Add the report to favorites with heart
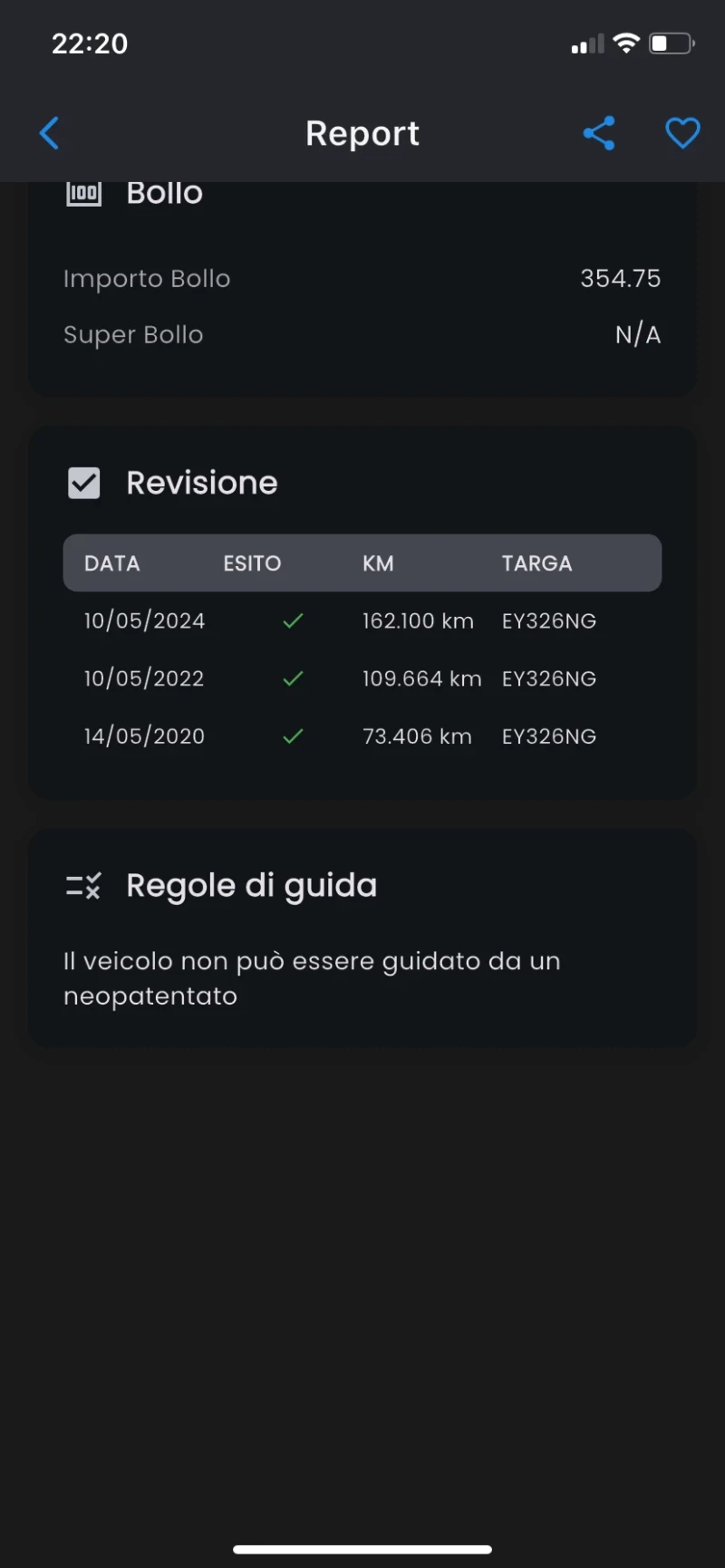 tap(682, 133)
